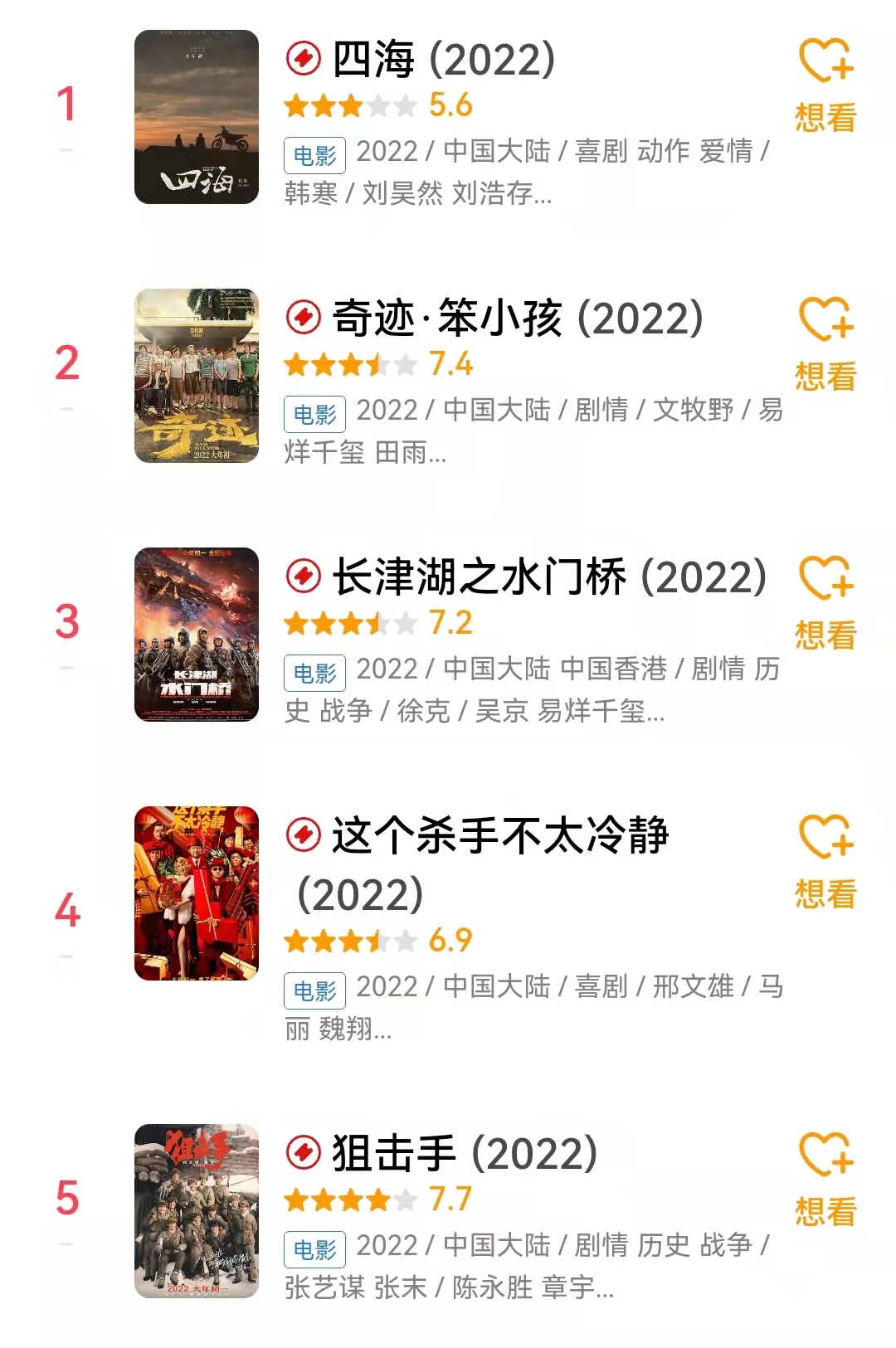Open the 四海 (2022) movie entry
Screen dimensions: 896x1348
(x=443, y=60)
